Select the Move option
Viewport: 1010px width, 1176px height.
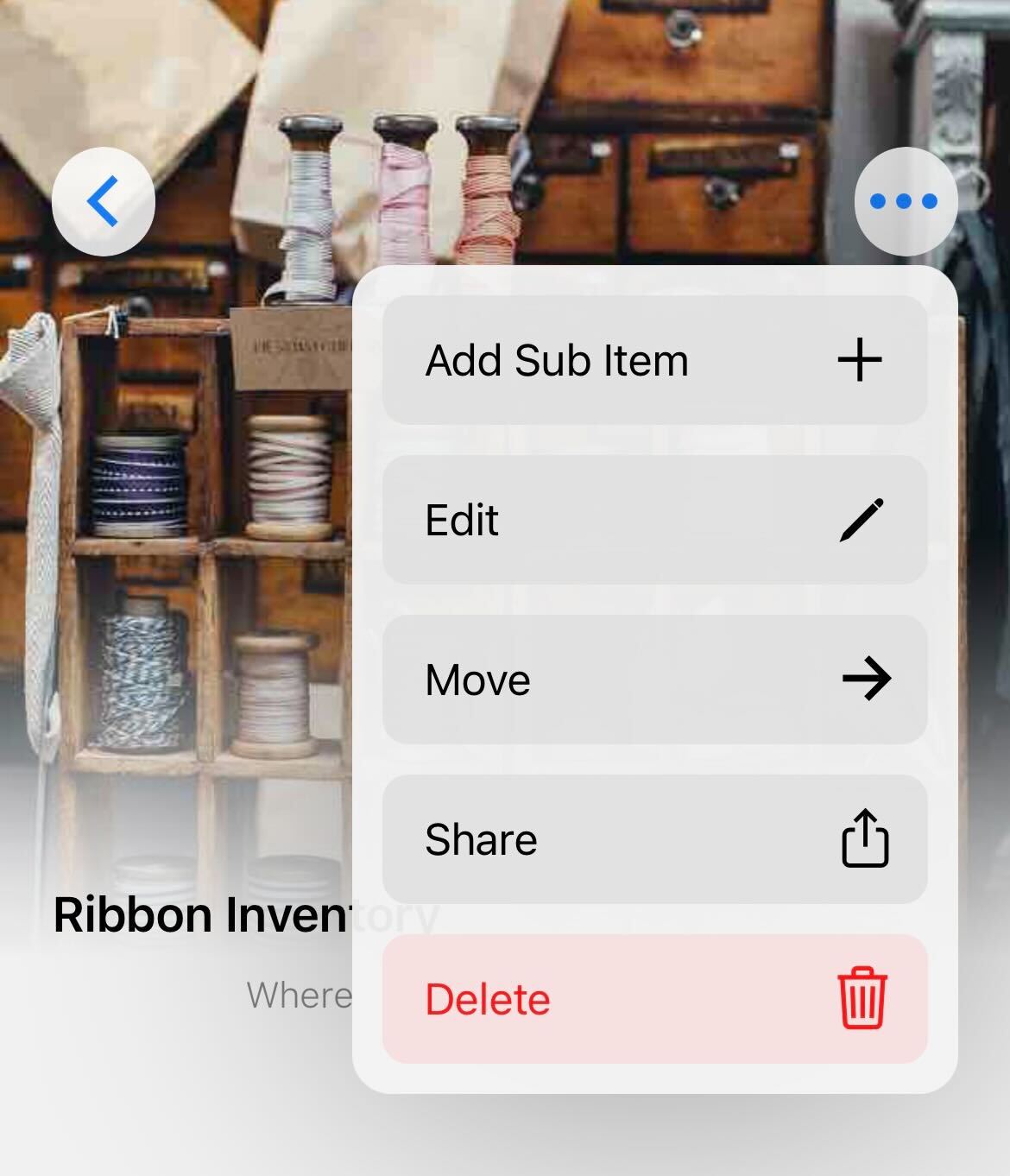pos(654,680)
